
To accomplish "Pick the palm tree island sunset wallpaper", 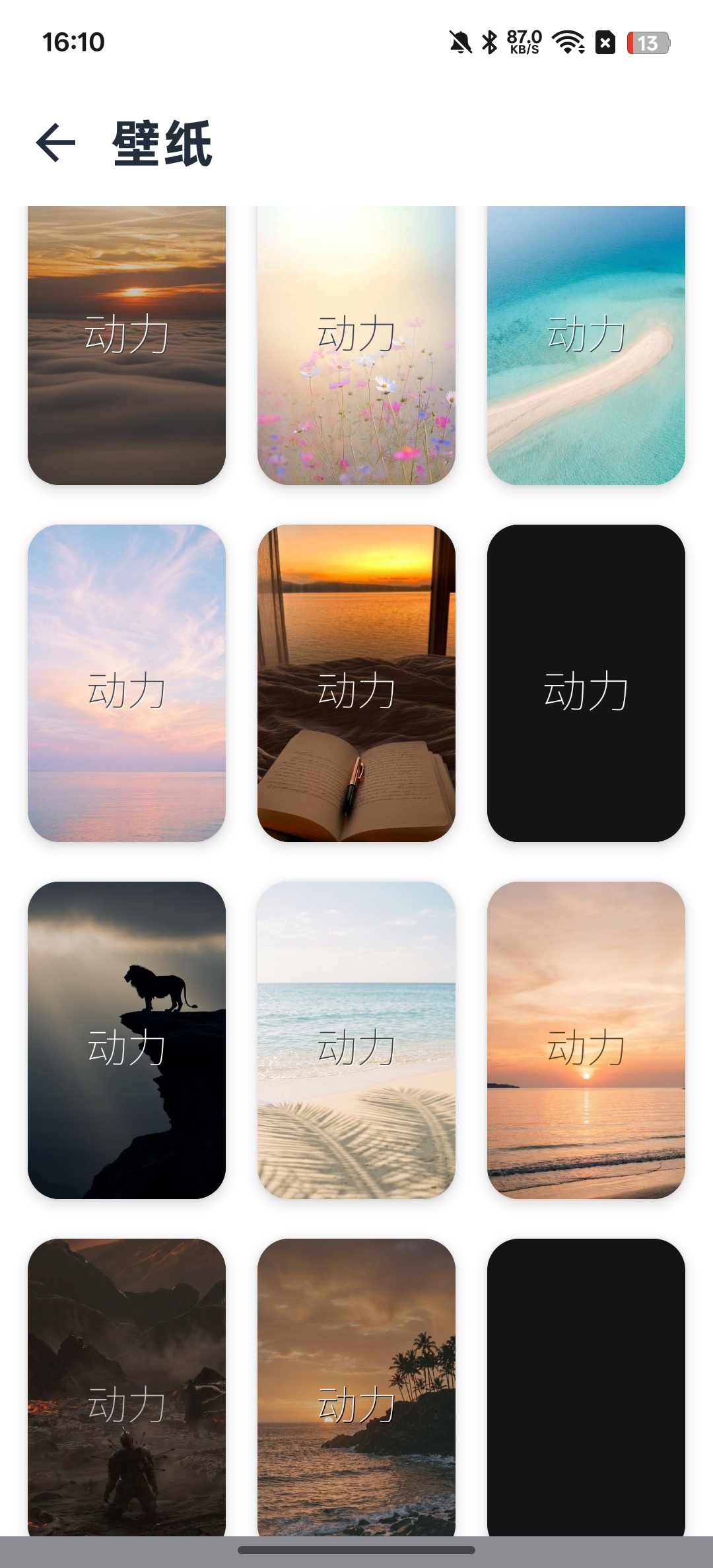I will click(356, 1387).
